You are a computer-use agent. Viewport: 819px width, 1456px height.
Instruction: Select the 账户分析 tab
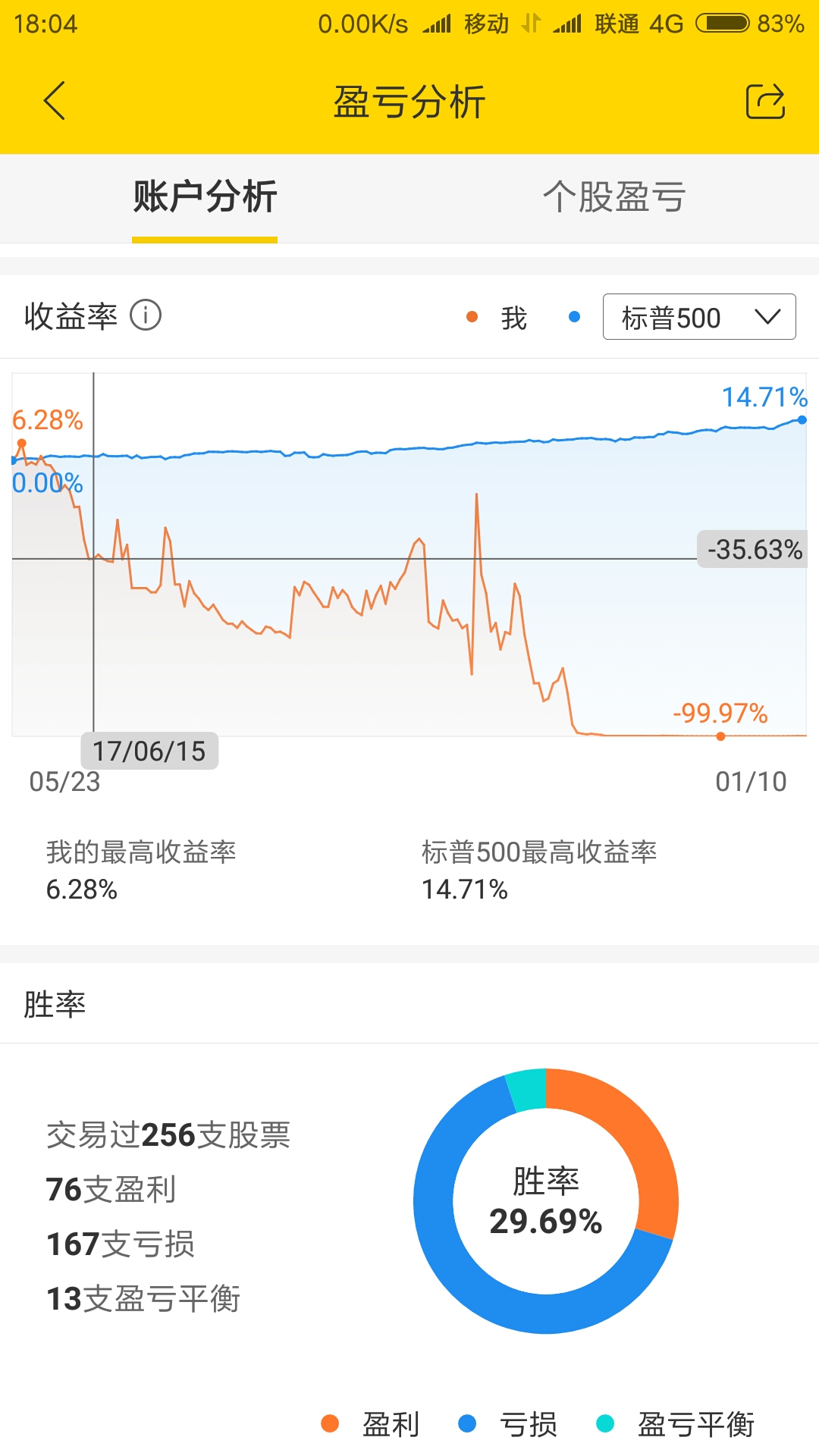click(x=205, y=197)
